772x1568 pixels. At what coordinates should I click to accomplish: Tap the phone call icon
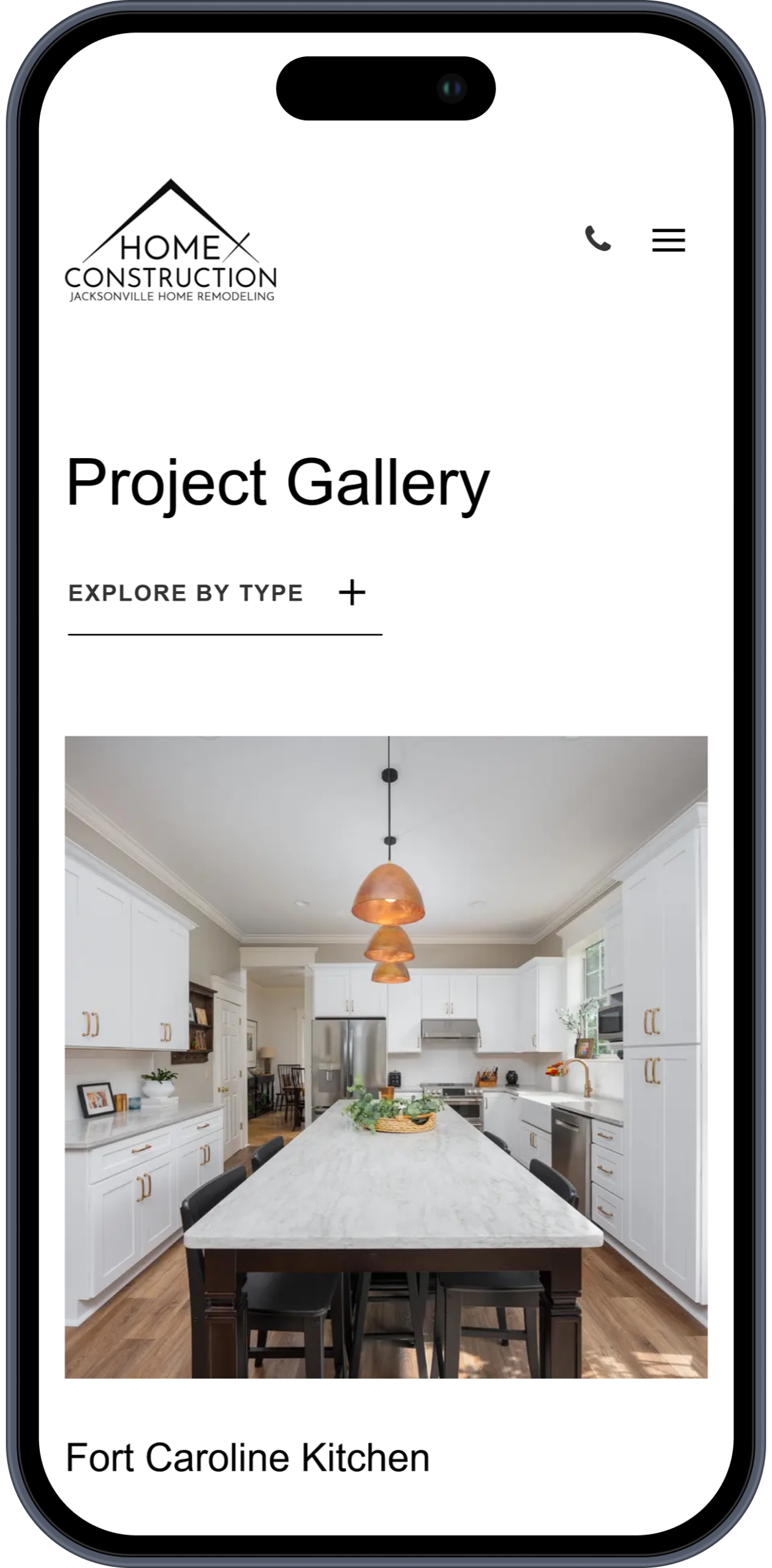click(x=597, y=239)
